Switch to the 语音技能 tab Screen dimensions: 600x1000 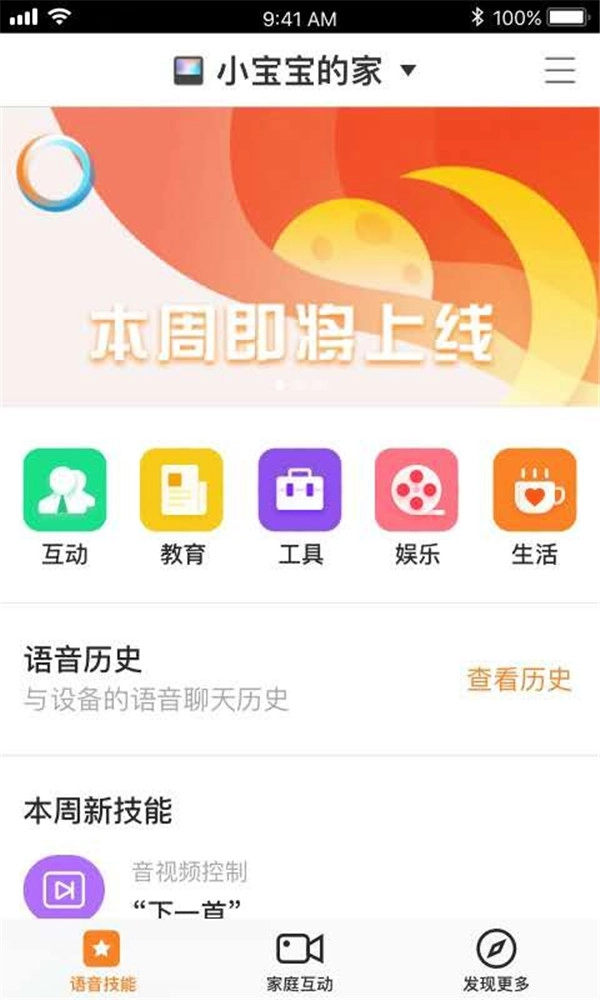pos(101,960)
